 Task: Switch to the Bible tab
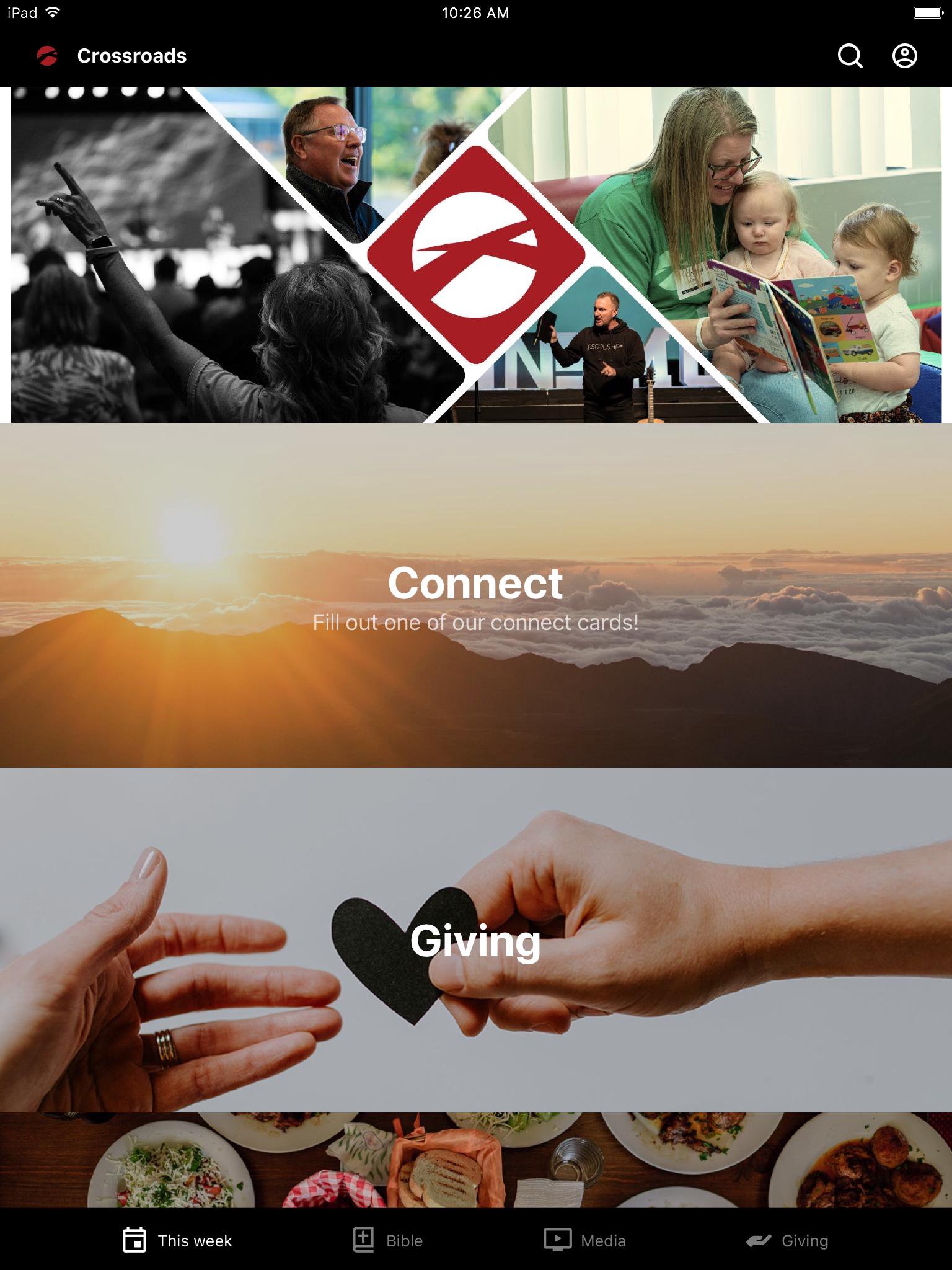(388, 1240)
